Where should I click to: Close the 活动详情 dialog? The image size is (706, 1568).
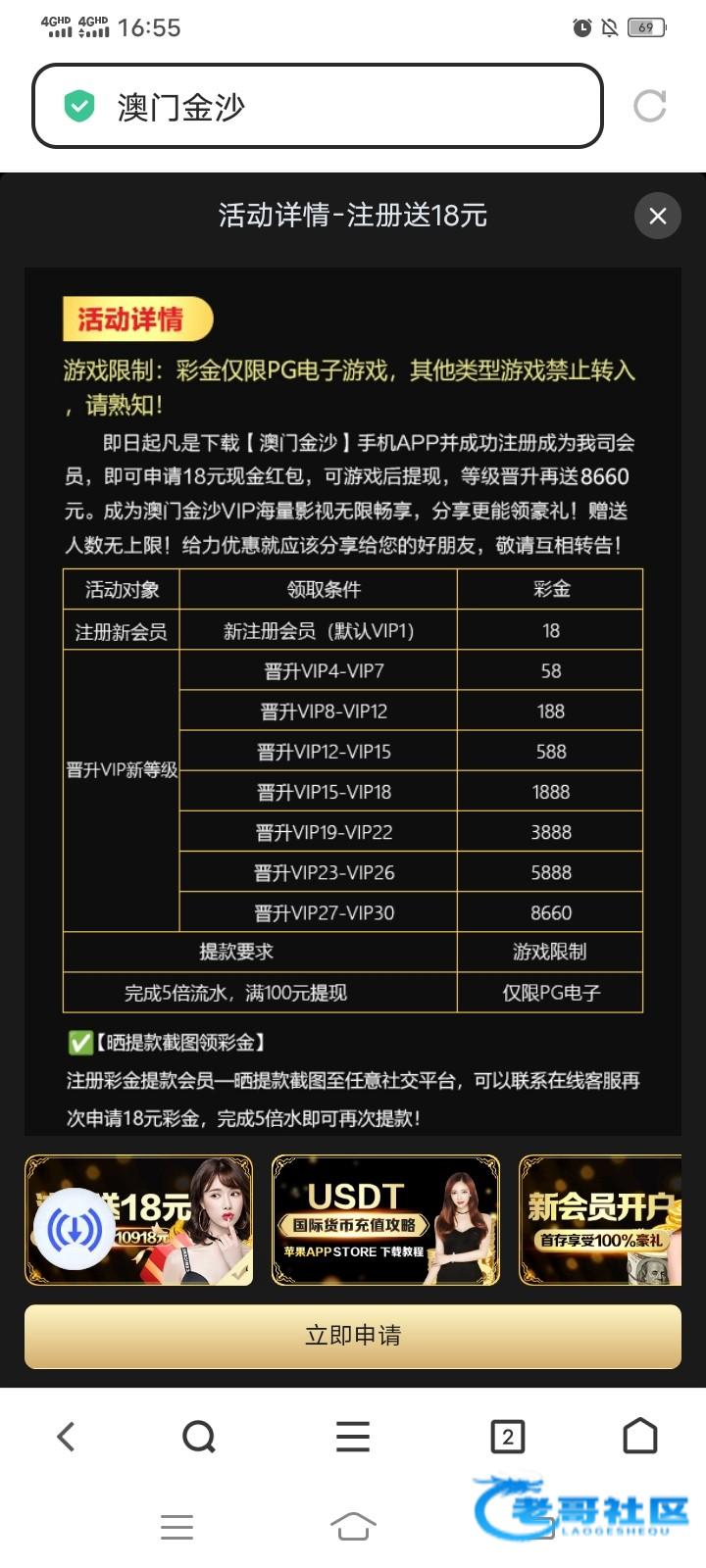[657, 216]
